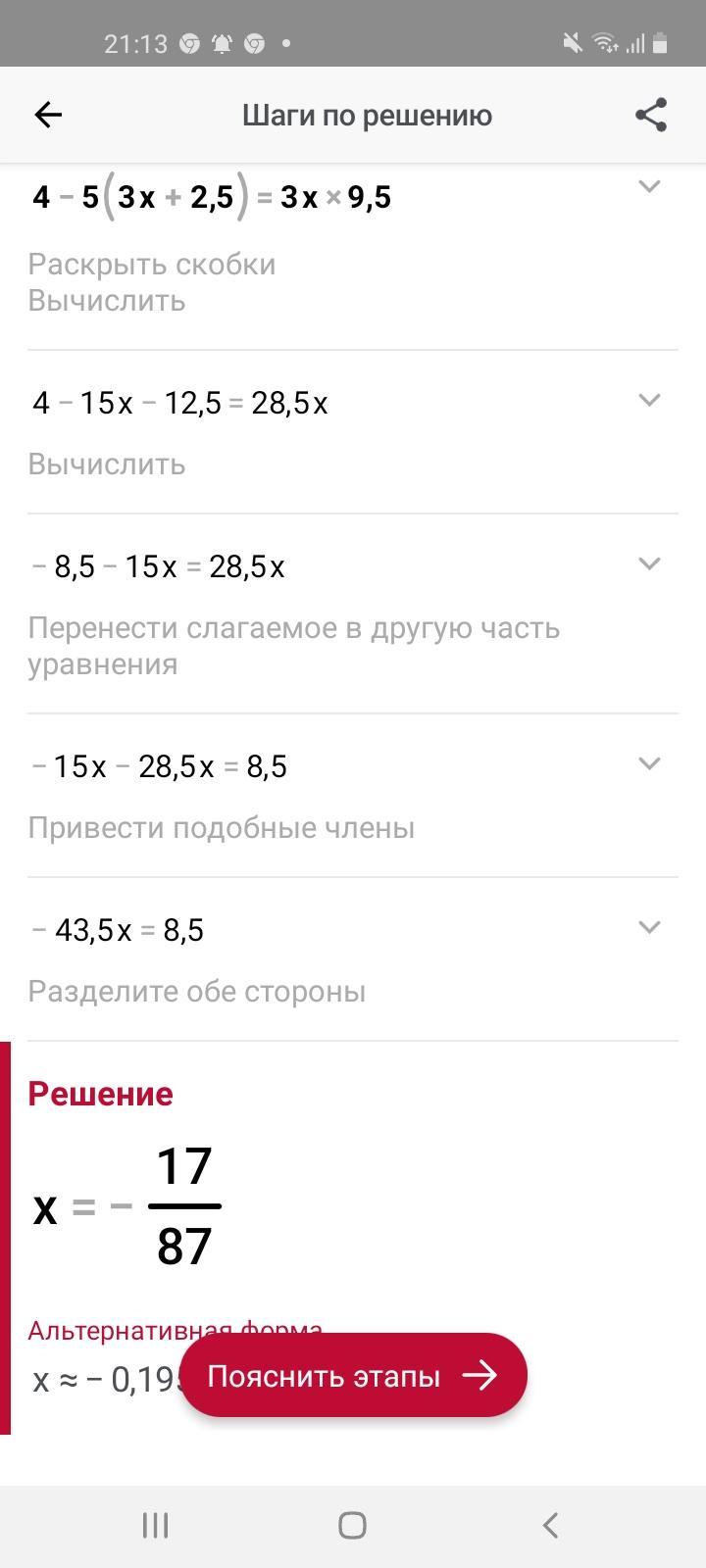Tap the Пояснить этапы button
Image resolution: width=706 pixels, height=1568 pixels.
click(353, 1376)
